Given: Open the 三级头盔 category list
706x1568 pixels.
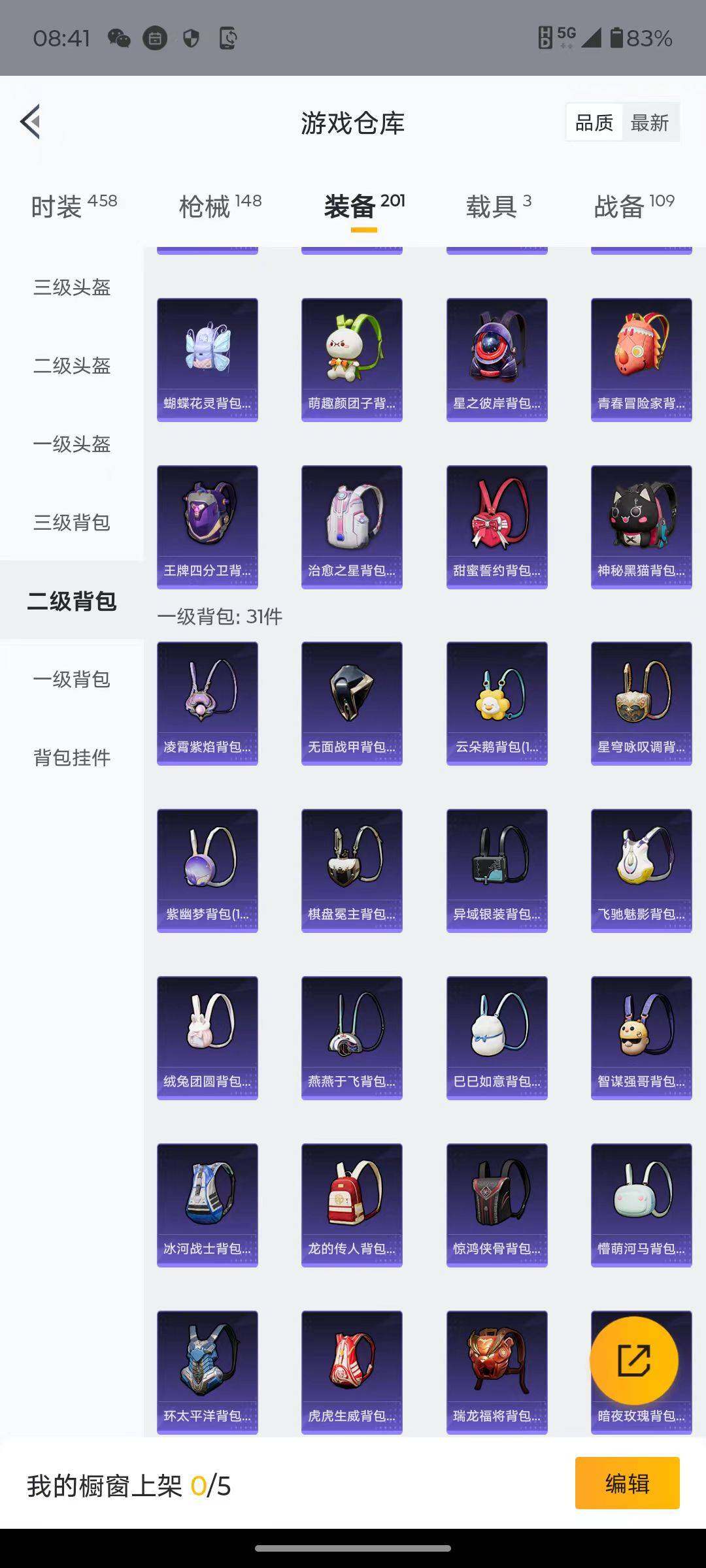Looking at the screenshot, I should (72, 288).
